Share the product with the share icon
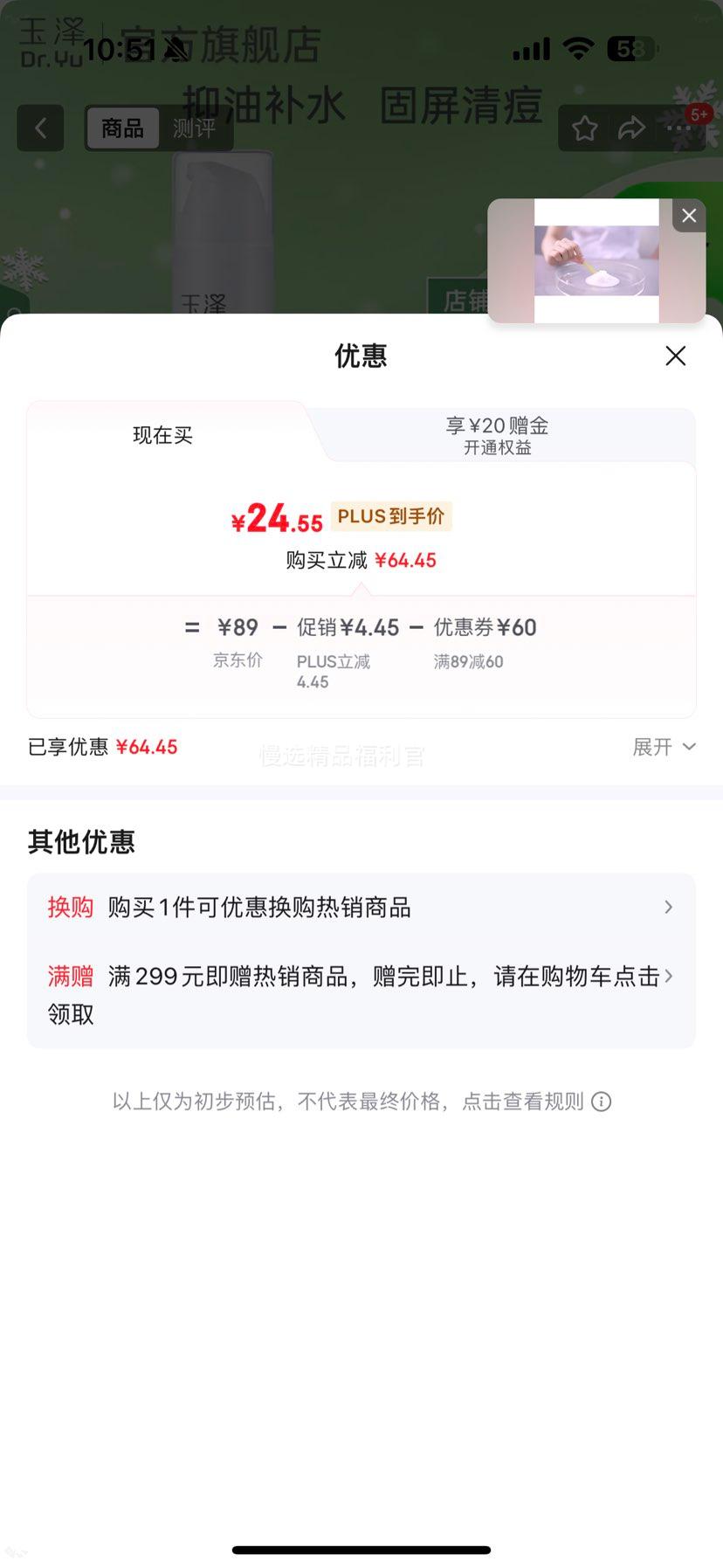Screen dimensions: 723x1568 631,128
